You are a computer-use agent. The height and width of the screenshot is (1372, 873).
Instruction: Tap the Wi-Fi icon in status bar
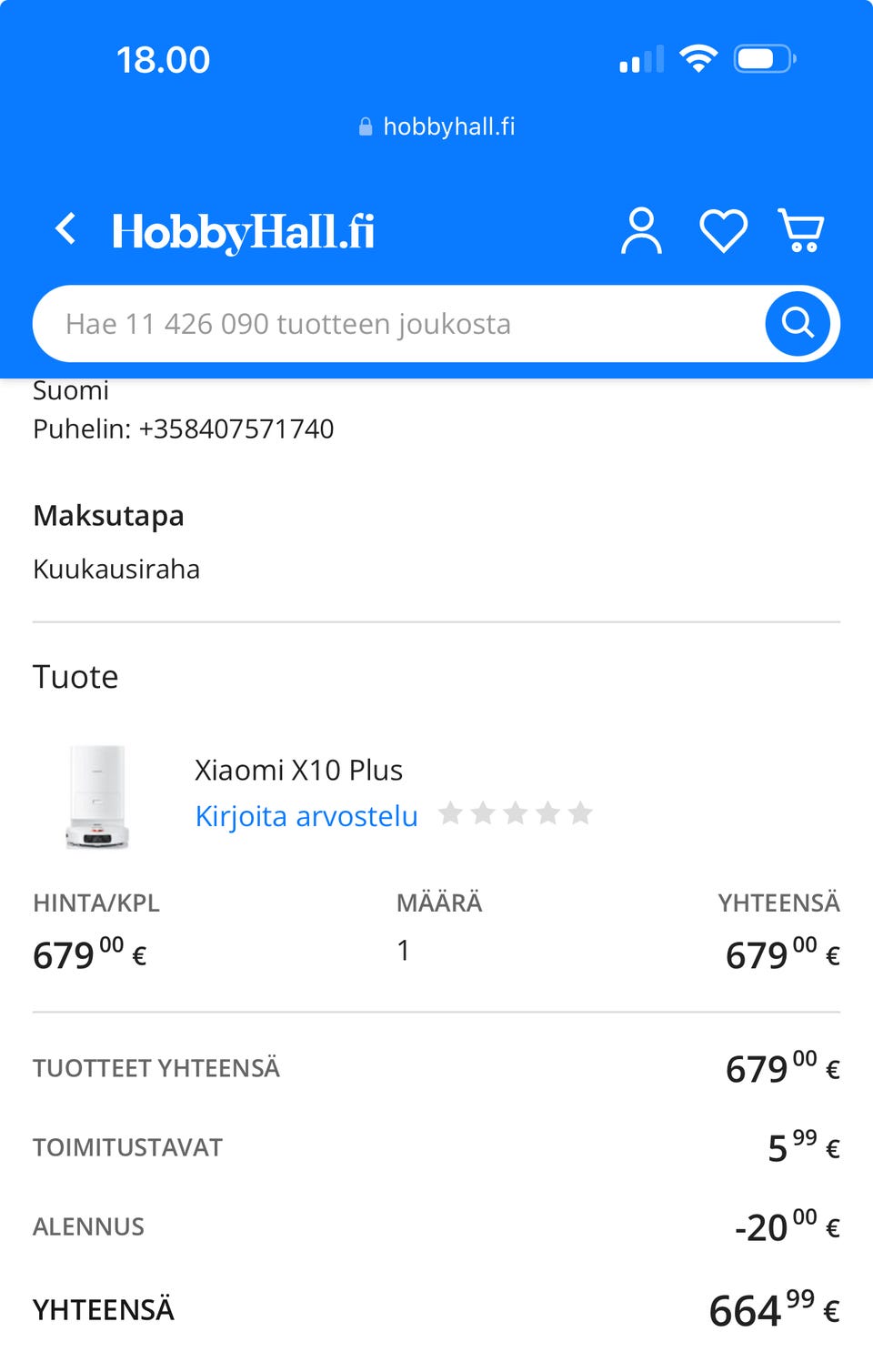(x=697, y=57)
